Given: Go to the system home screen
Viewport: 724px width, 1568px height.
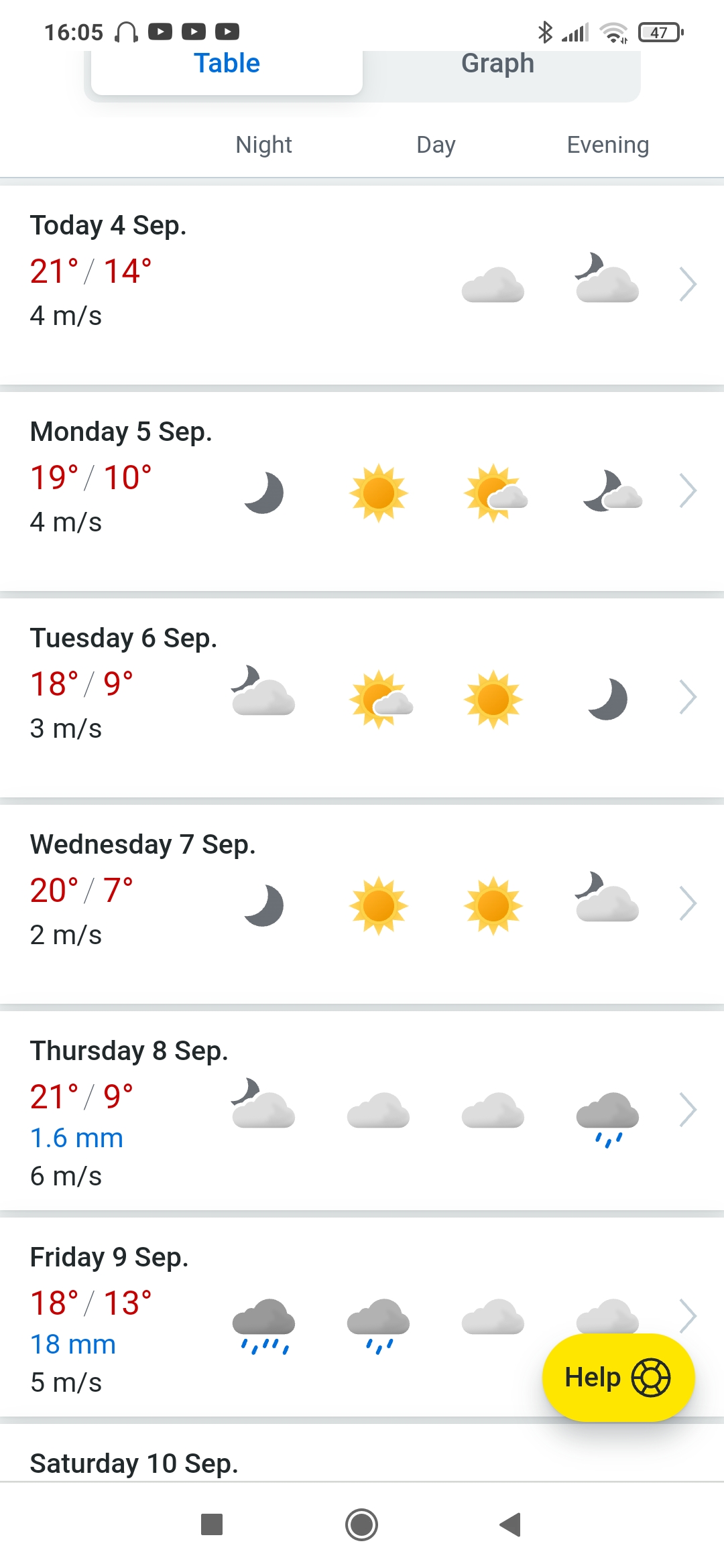Looking at the screenshot, I should point(362,1524).
